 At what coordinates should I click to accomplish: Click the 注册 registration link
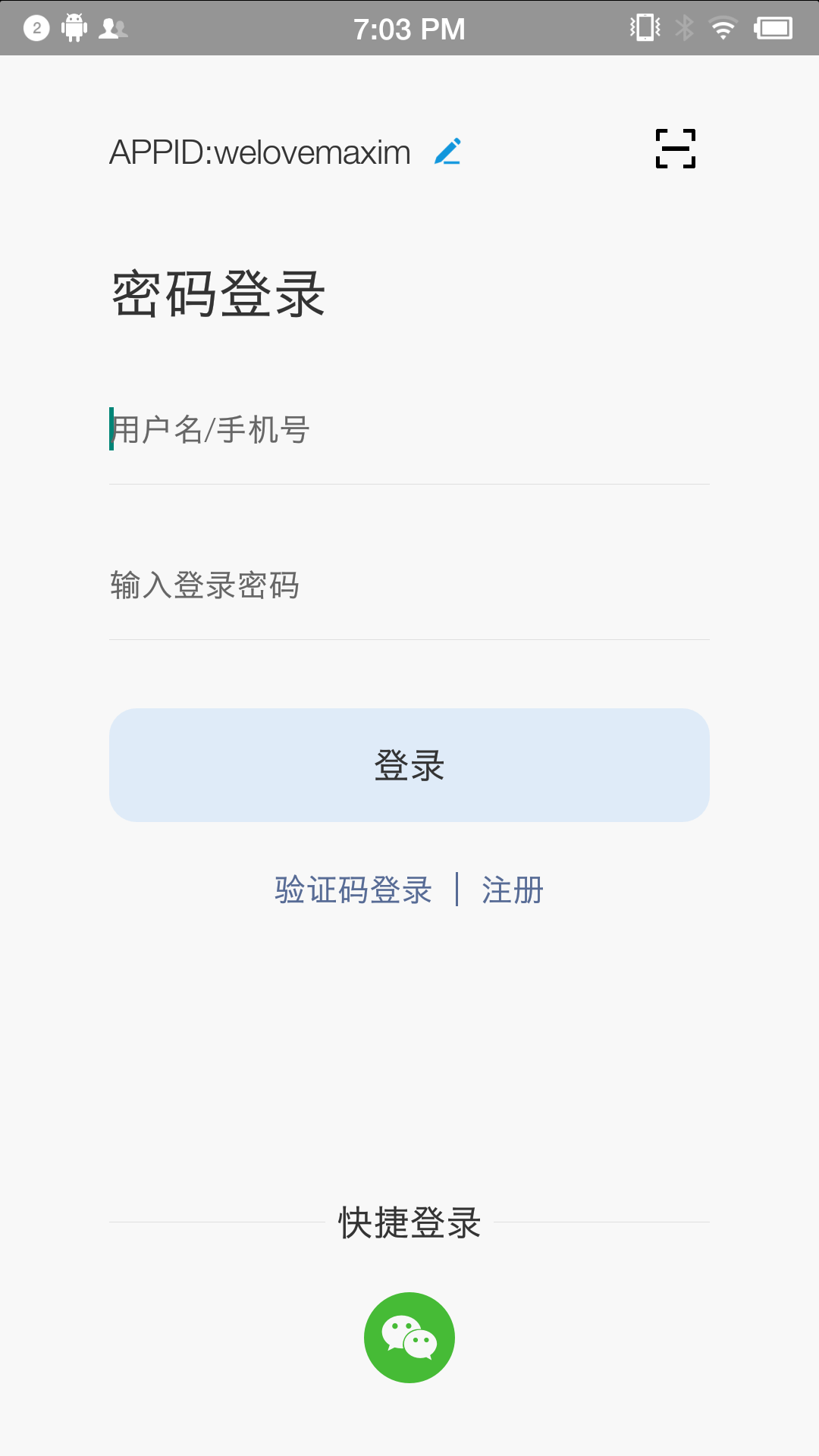tap(510, 891)
